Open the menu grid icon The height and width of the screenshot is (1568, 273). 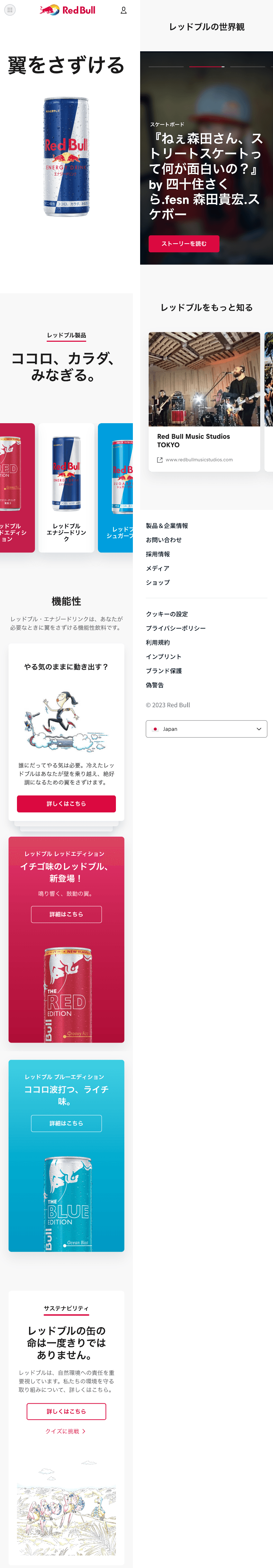10,10
